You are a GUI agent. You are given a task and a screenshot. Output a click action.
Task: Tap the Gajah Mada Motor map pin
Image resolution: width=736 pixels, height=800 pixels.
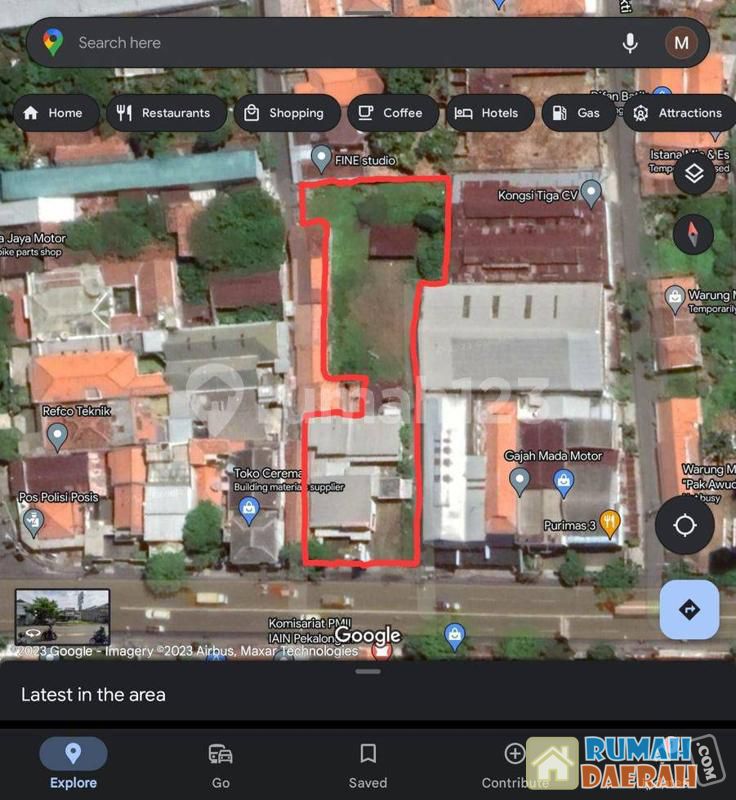tap(519, 481)
